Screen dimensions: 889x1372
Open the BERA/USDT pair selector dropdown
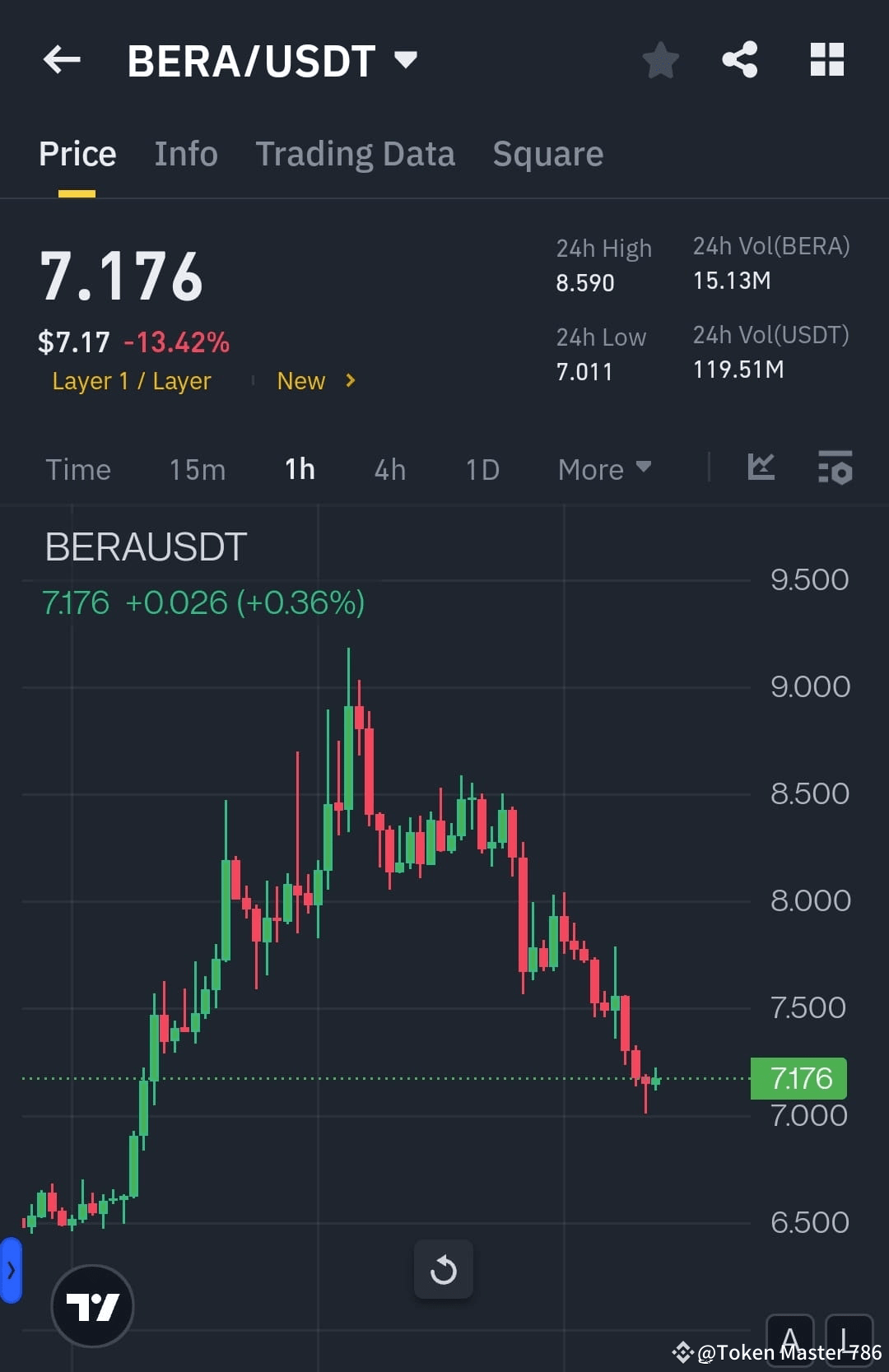tap(405, 59)
